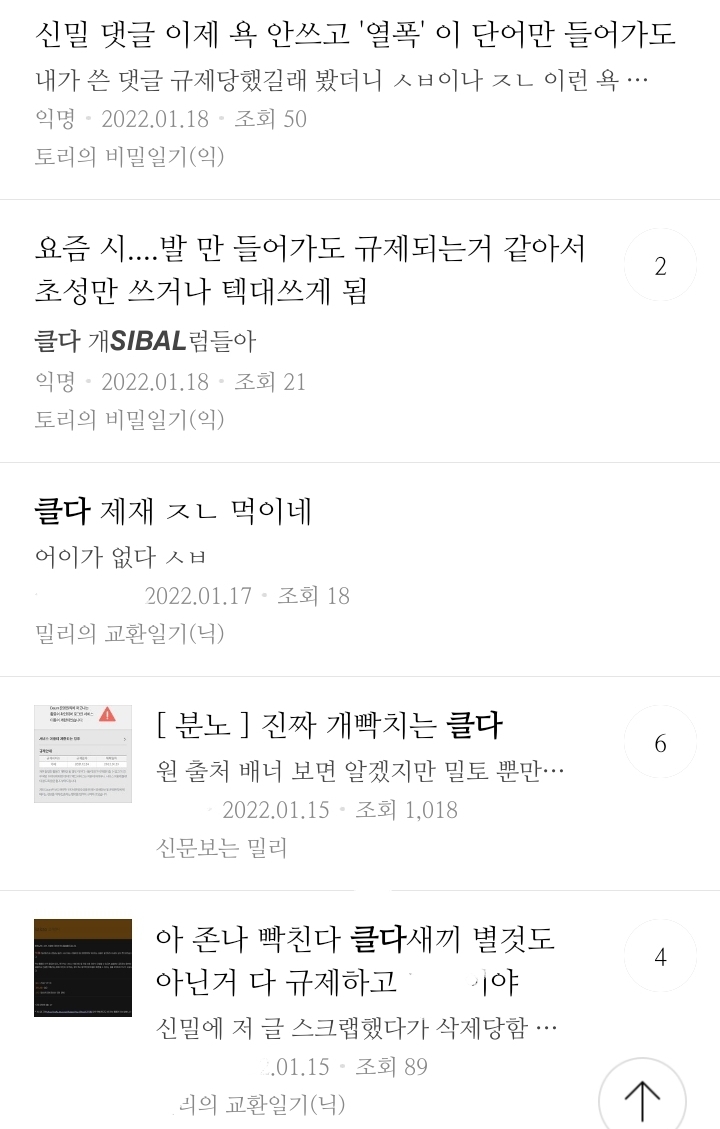Viewport: 720px width, 1129px height.
Task: Click the comment count badge showing 2
Action: click(659, 264)
